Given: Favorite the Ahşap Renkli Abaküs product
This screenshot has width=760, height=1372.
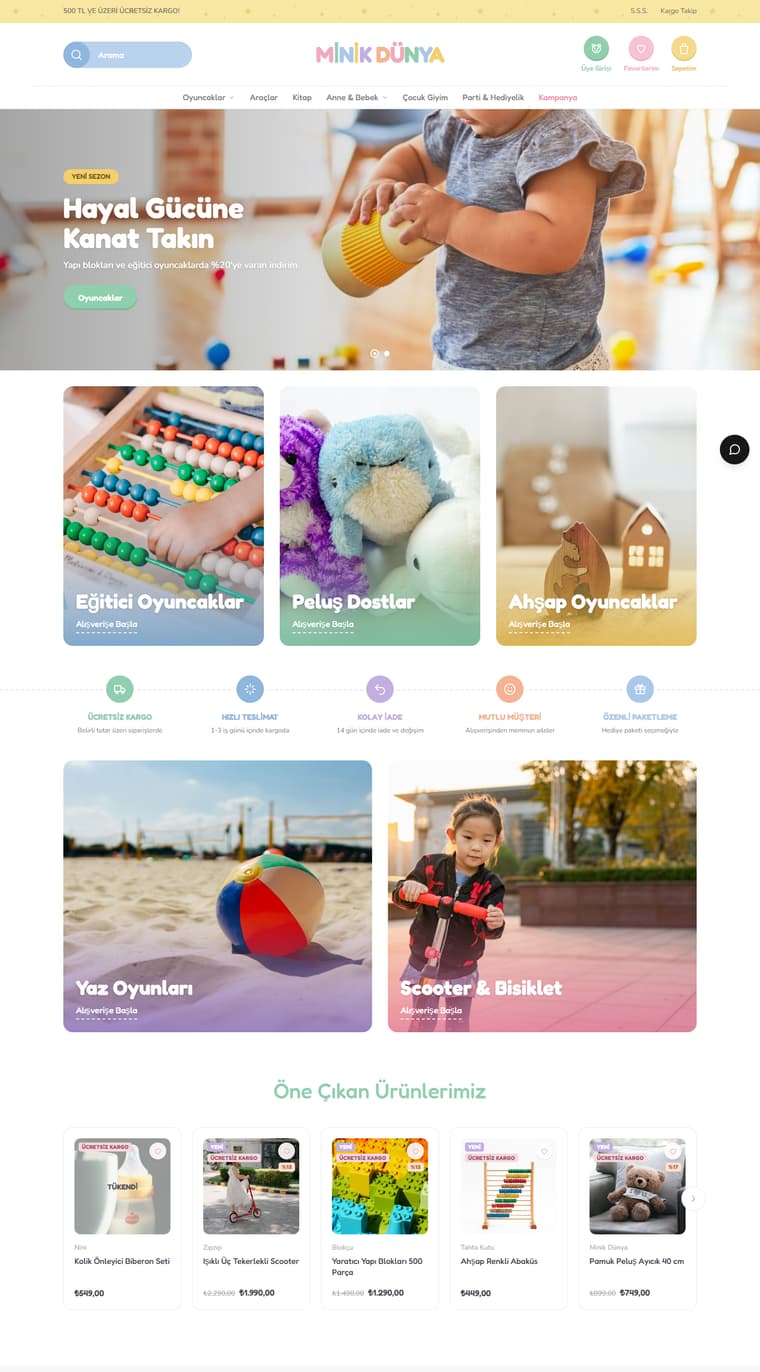Looking at the screenshot, I should [x=544, y=1151].
